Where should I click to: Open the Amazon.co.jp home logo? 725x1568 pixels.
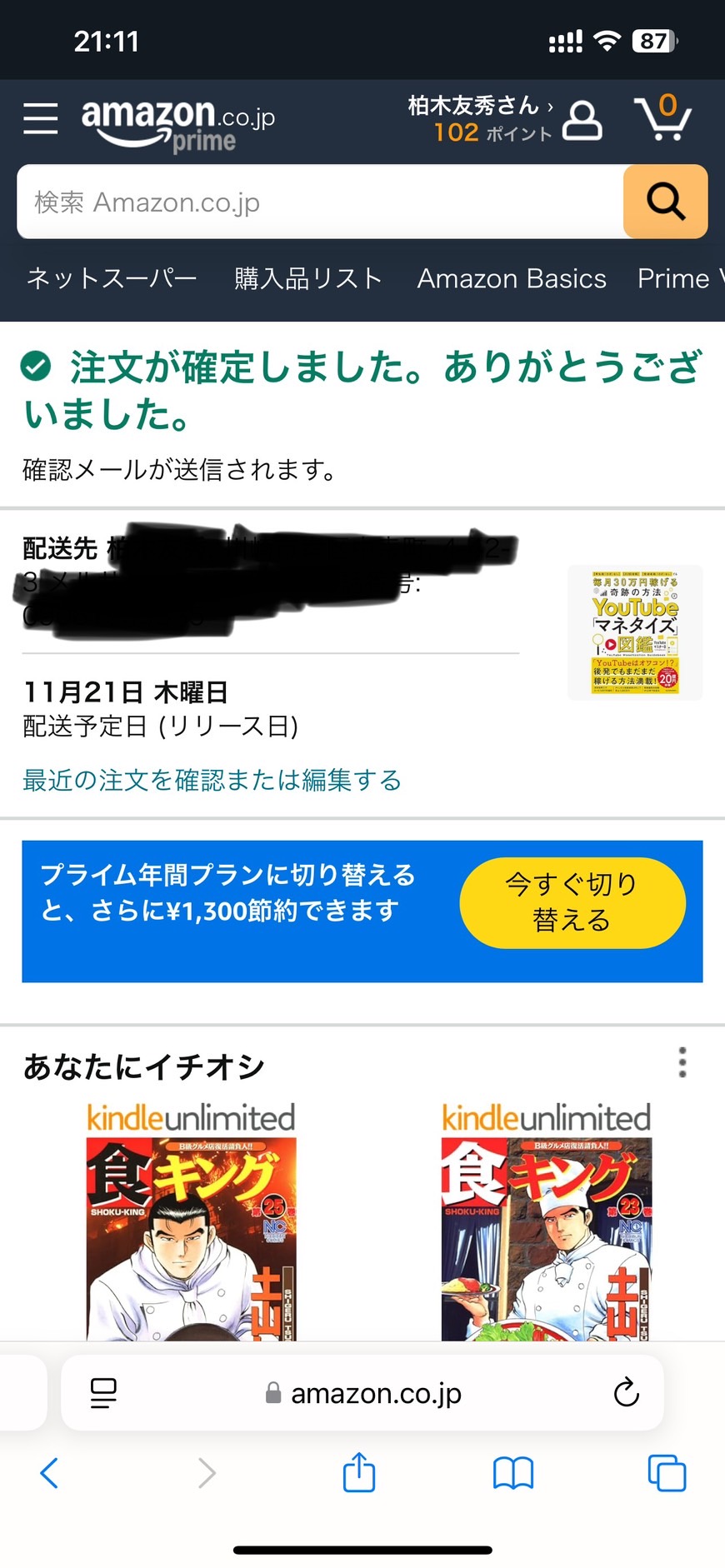point(177,123)
